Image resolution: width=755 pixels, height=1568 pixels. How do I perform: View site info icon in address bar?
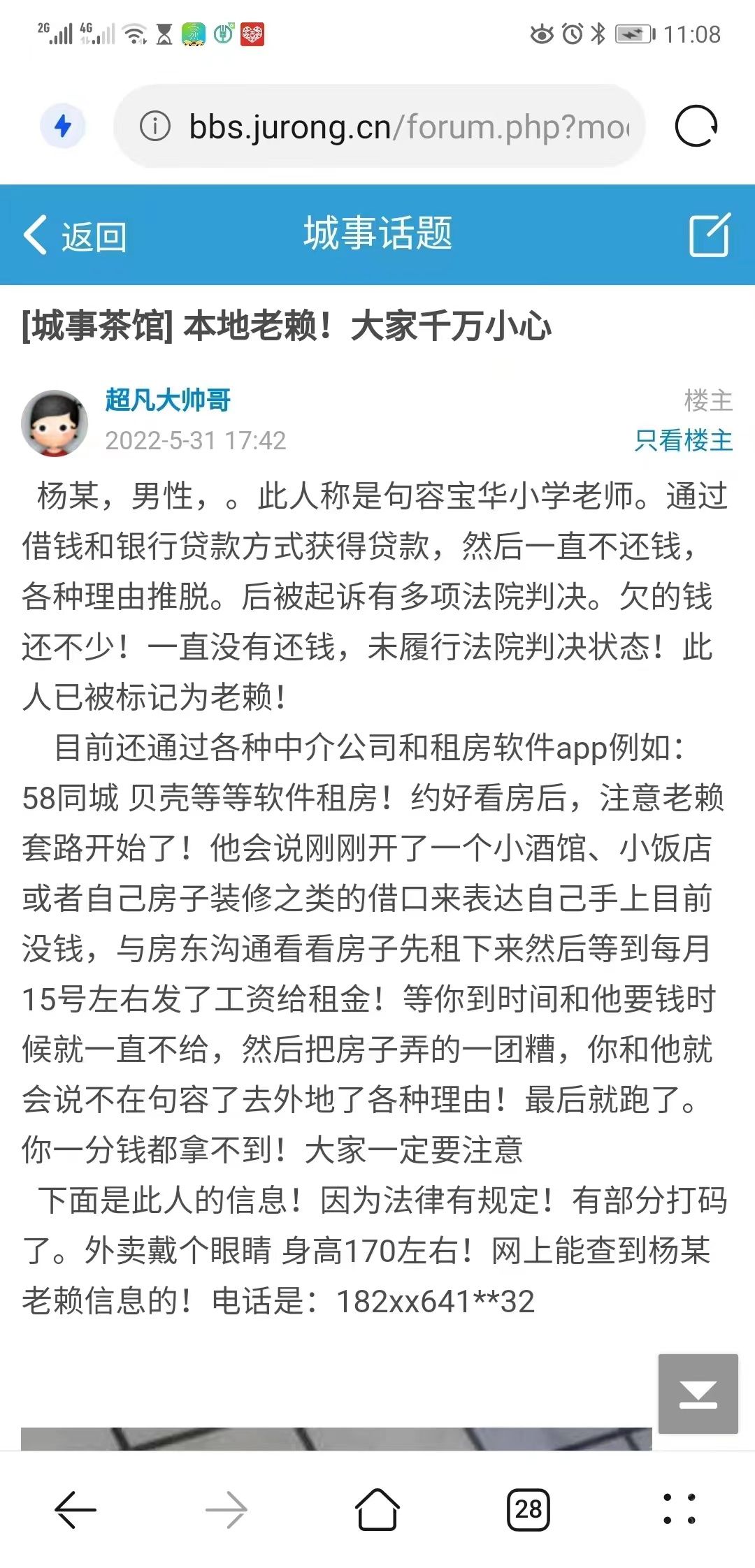coord(155,126)
